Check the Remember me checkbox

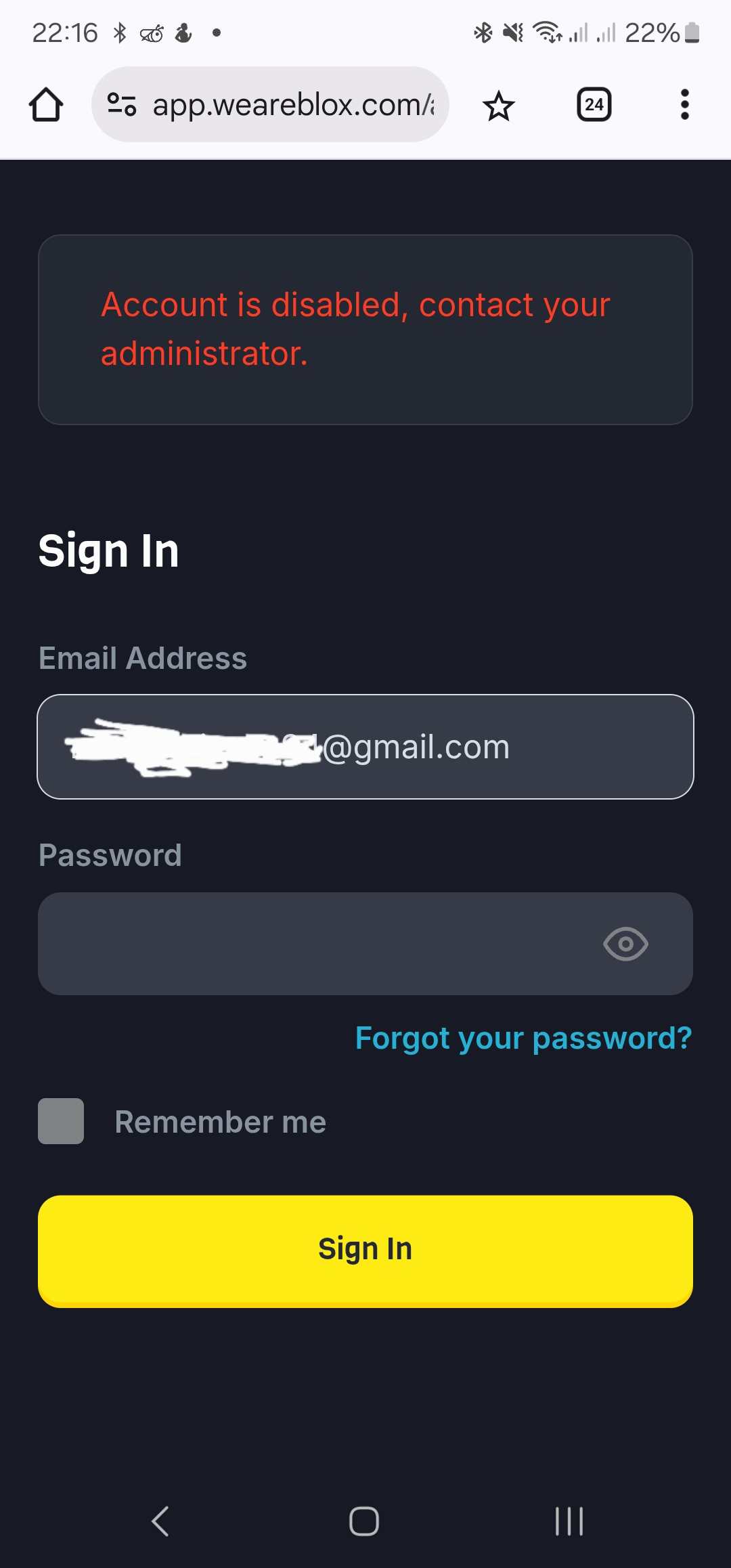(61, 1121)
